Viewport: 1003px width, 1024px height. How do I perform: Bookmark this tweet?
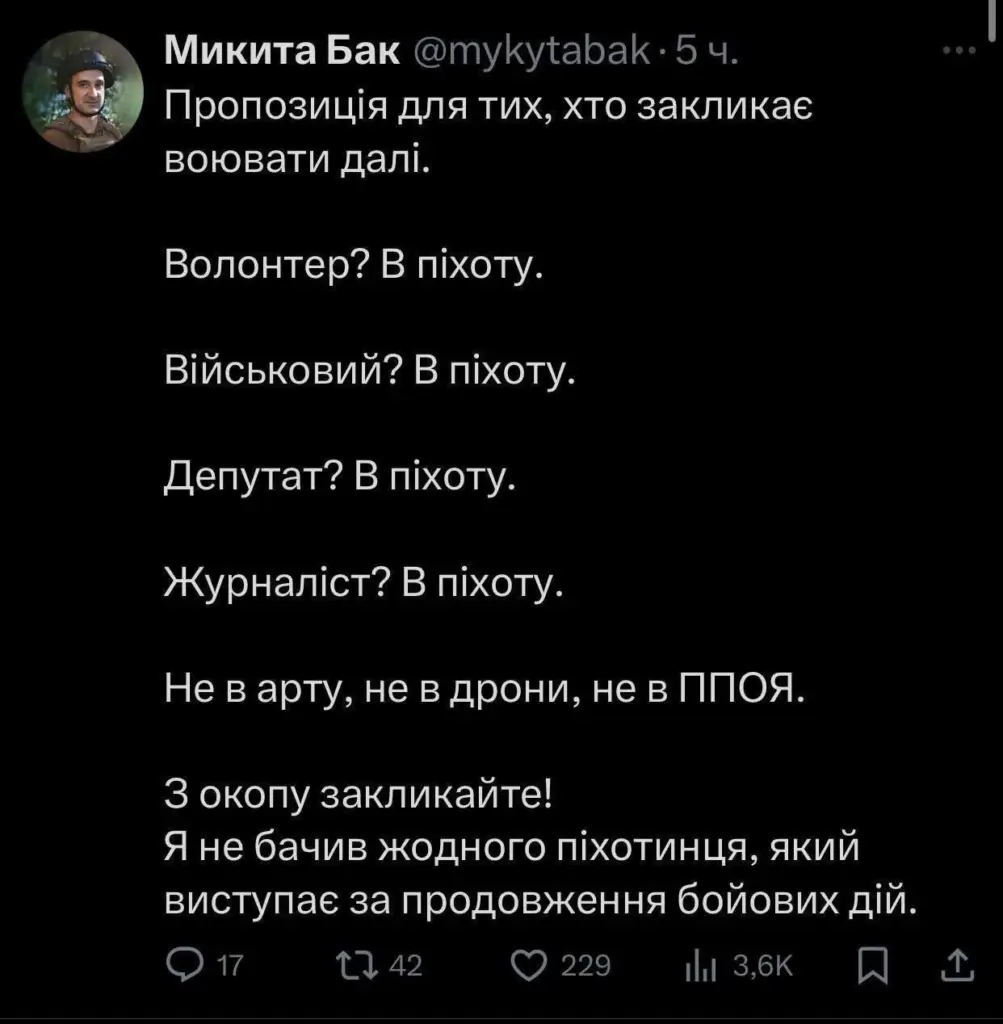coord(873,966)
